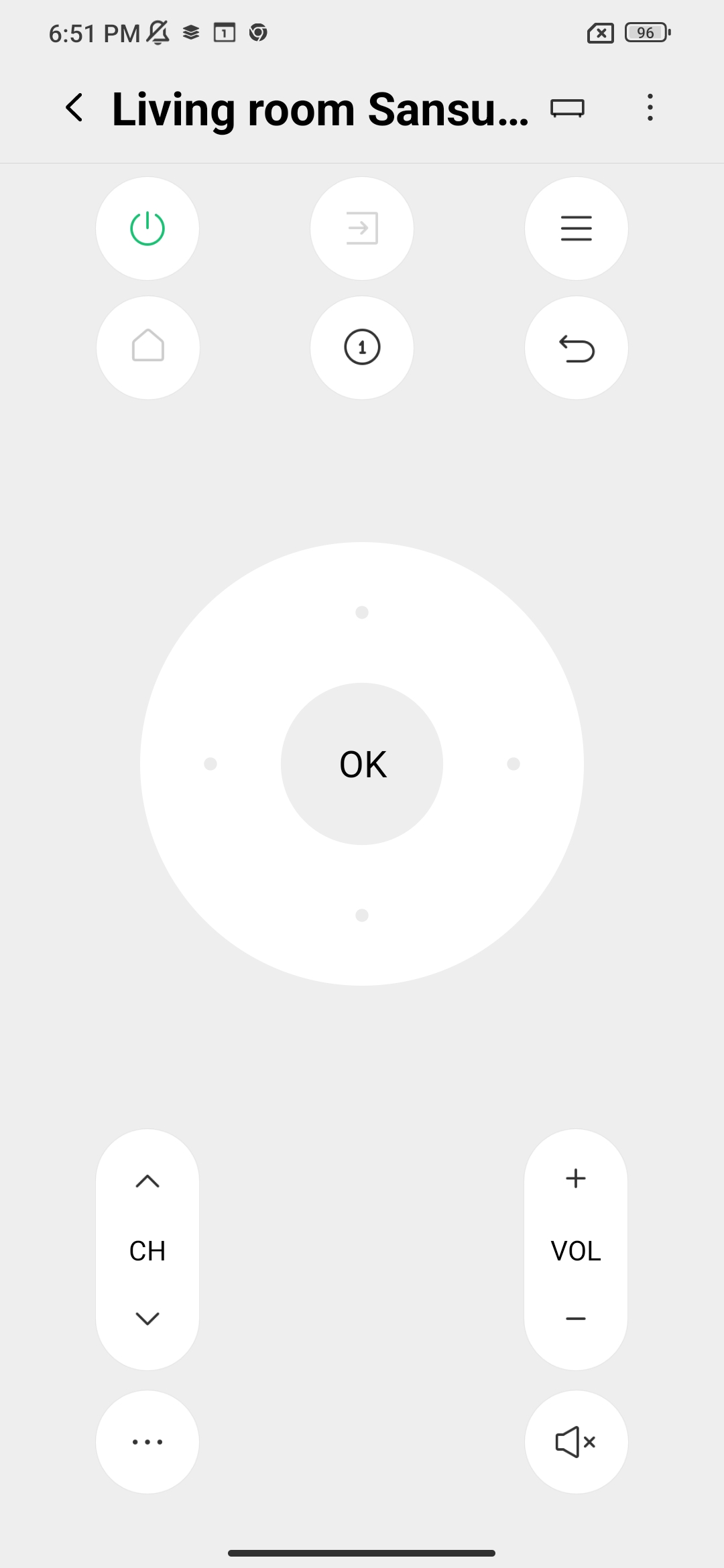Tap the input source button
Image resolution: width=724 pixels, height=1568 pixels.
[362, 228]
